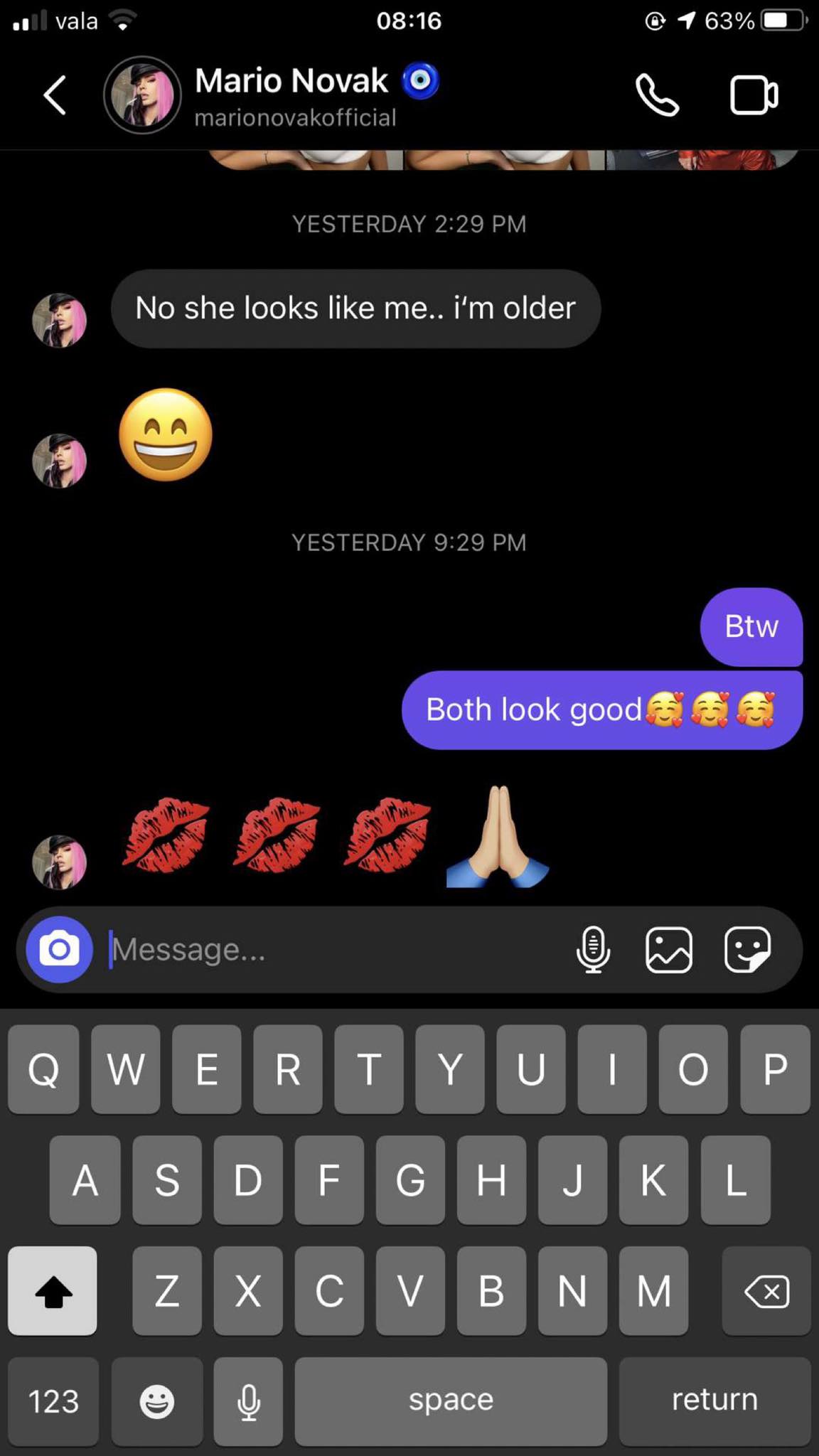Viewport: 819px width, 1456px height.
Task: Focus the Message text field
Action: tap(334, 950)
